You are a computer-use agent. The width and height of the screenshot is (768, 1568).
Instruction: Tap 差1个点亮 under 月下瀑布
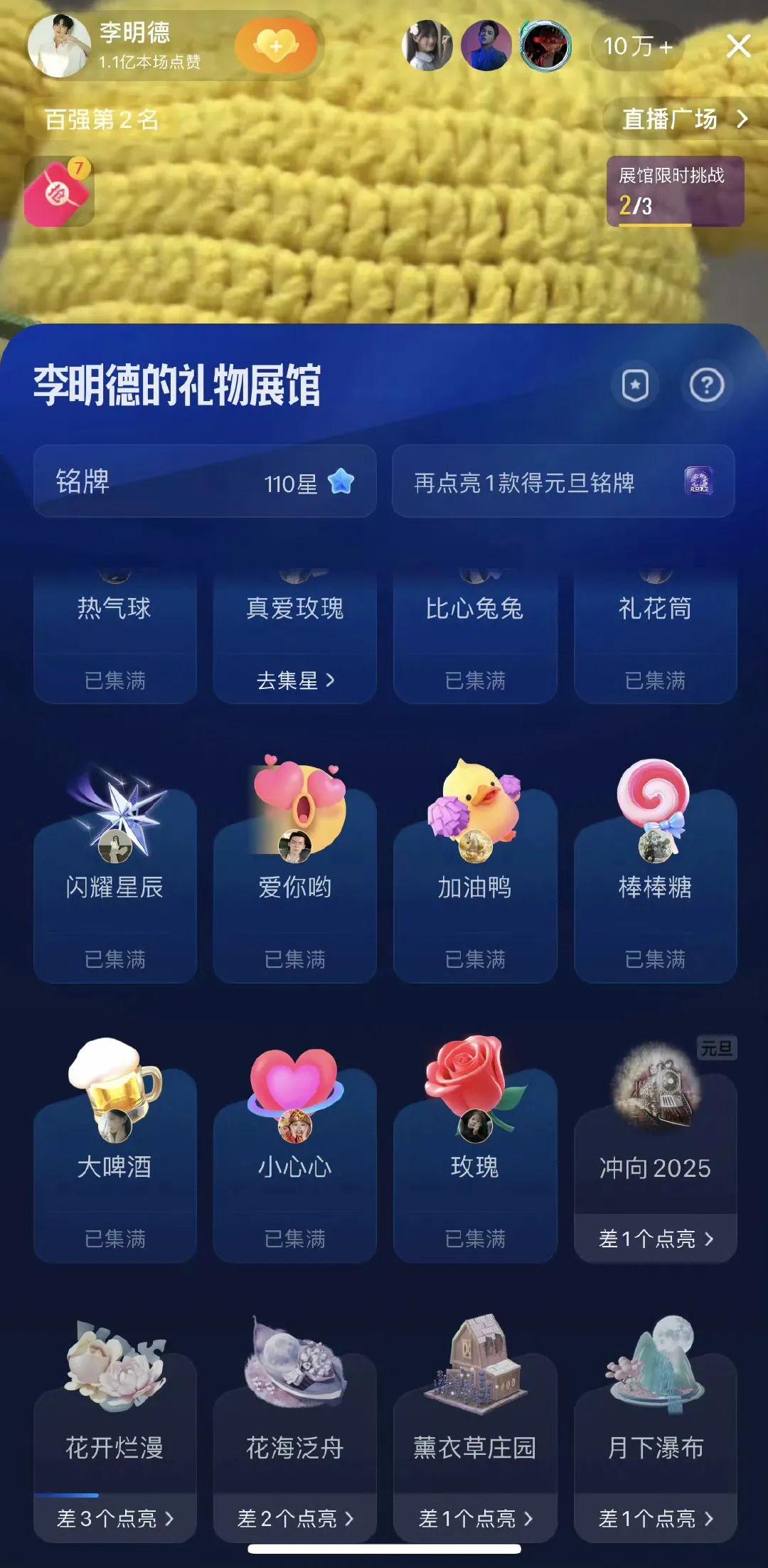click(655, 1518)
